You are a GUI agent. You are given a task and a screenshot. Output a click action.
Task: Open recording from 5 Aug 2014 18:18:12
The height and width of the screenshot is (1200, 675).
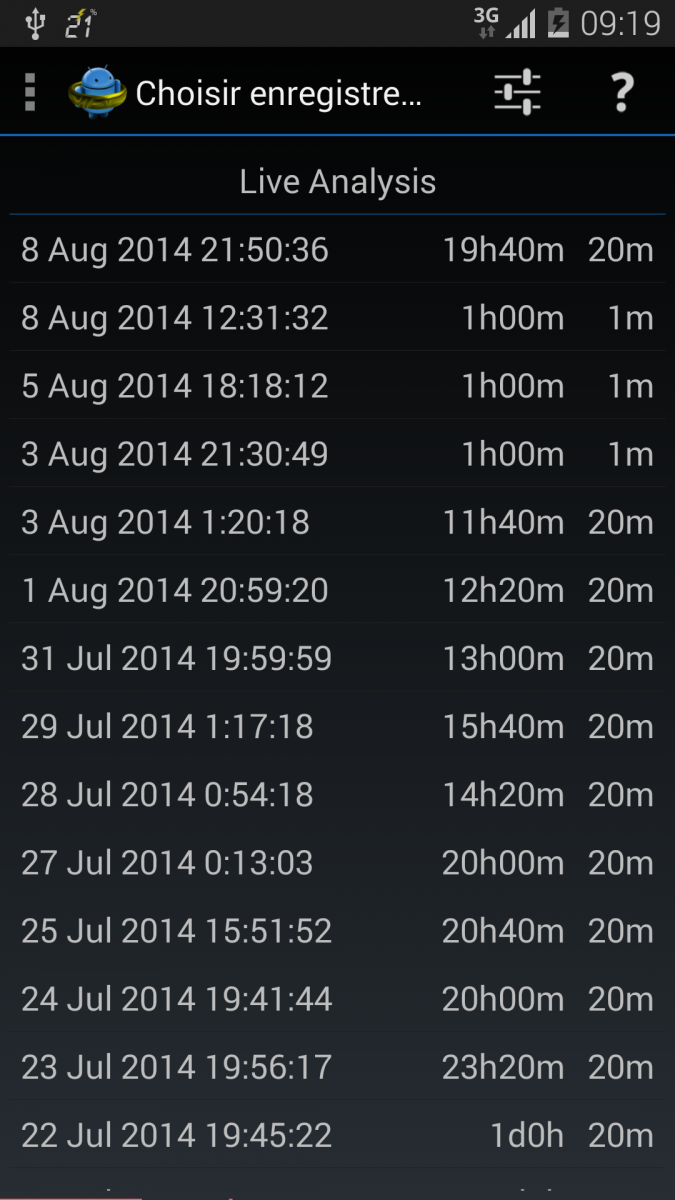(337, 386)
